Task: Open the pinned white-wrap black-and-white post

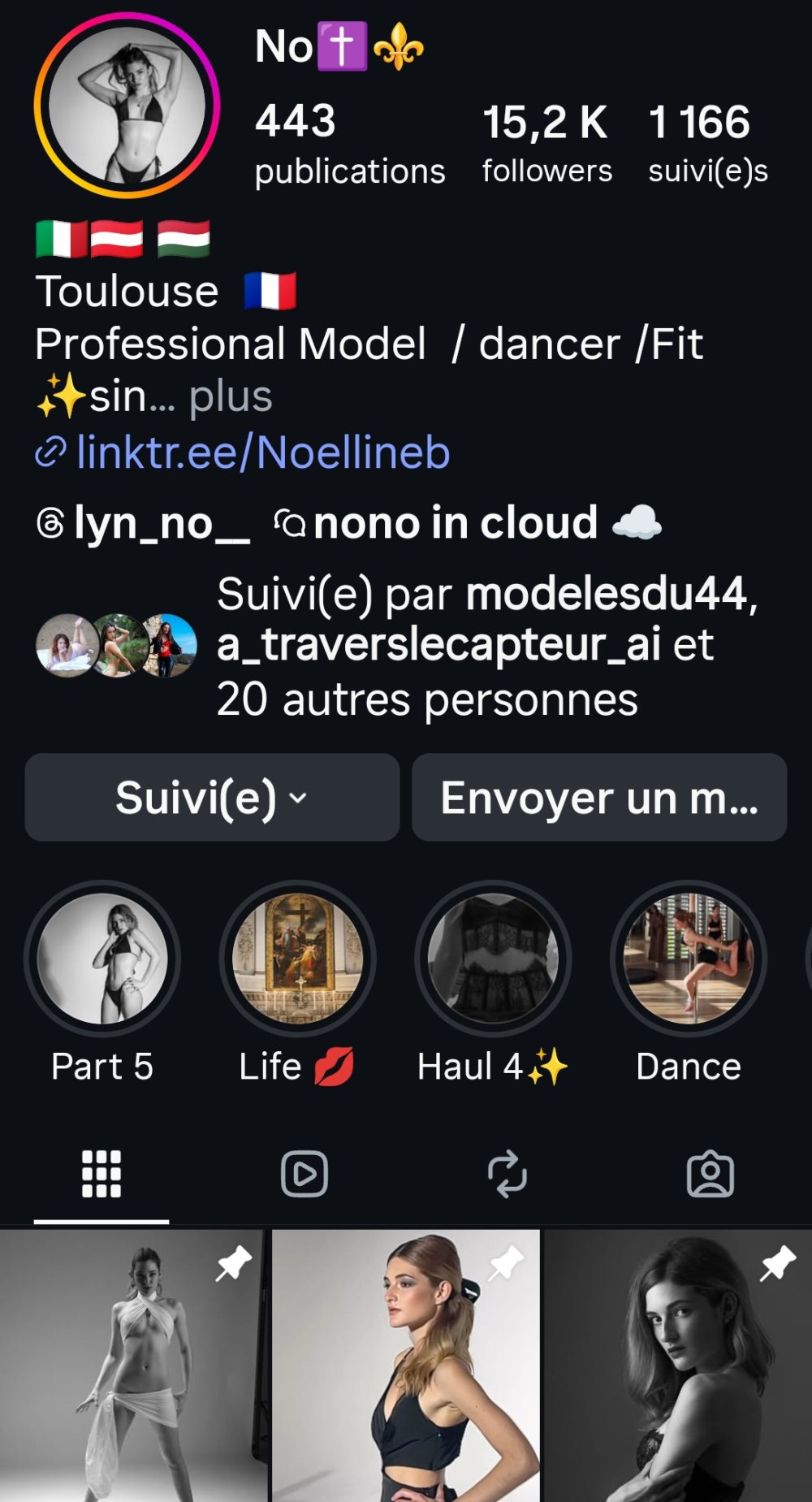Action: tap(133, 1365)
